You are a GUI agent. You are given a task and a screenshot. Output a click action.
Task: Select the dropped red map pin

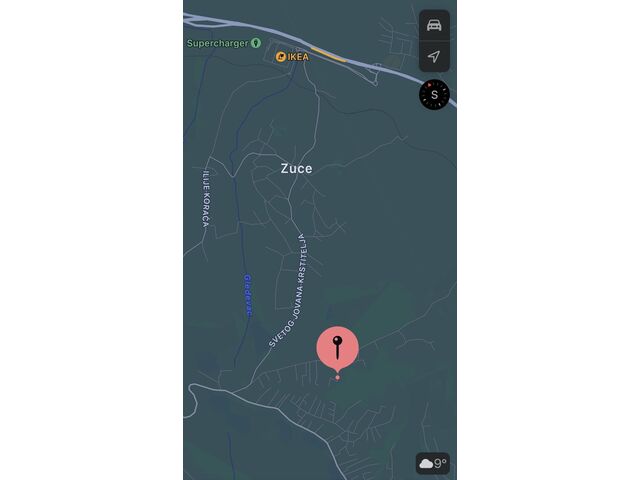[338, 348]
